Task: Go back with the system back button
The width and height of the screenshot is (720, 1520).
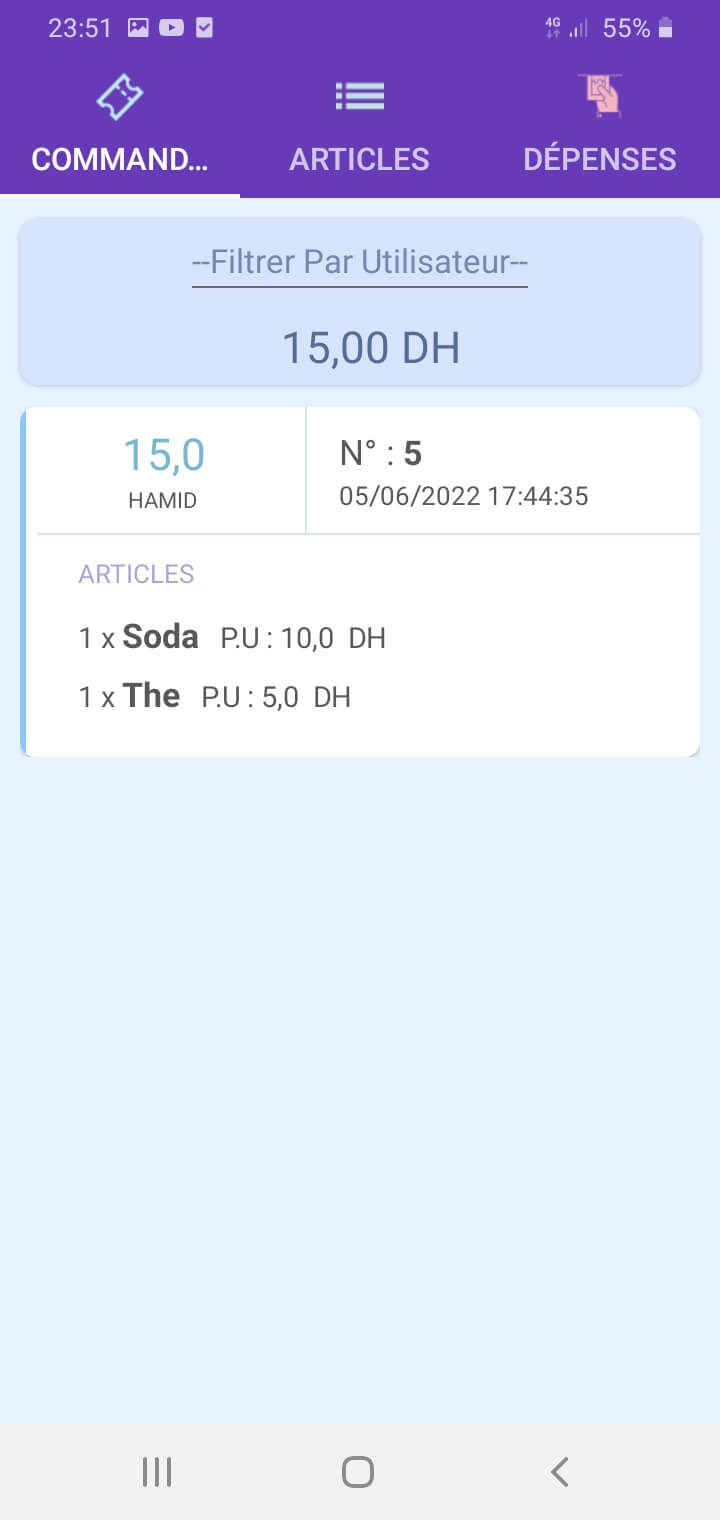Action: click(x=559, y=1471)
